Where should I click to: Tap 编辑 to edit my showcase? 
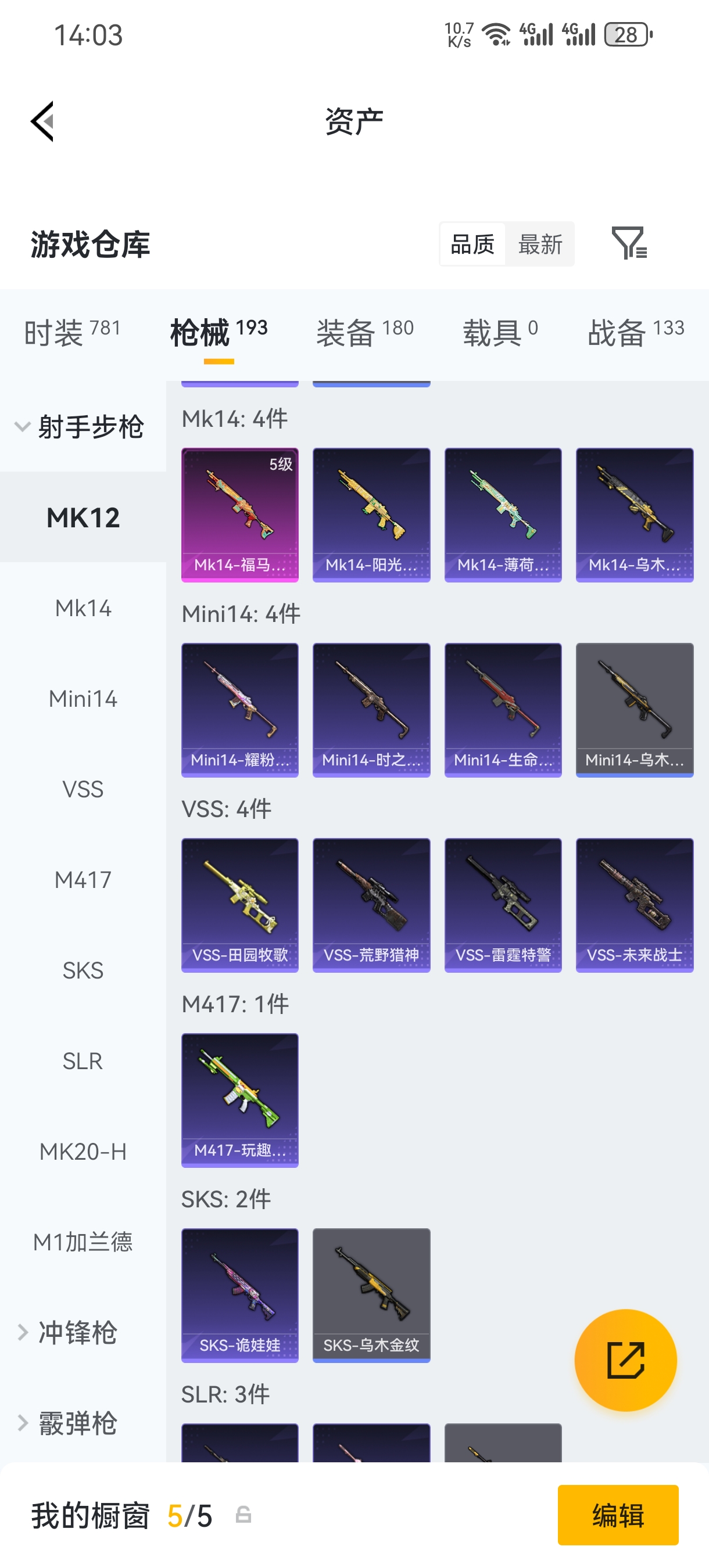coord(618,1515)
